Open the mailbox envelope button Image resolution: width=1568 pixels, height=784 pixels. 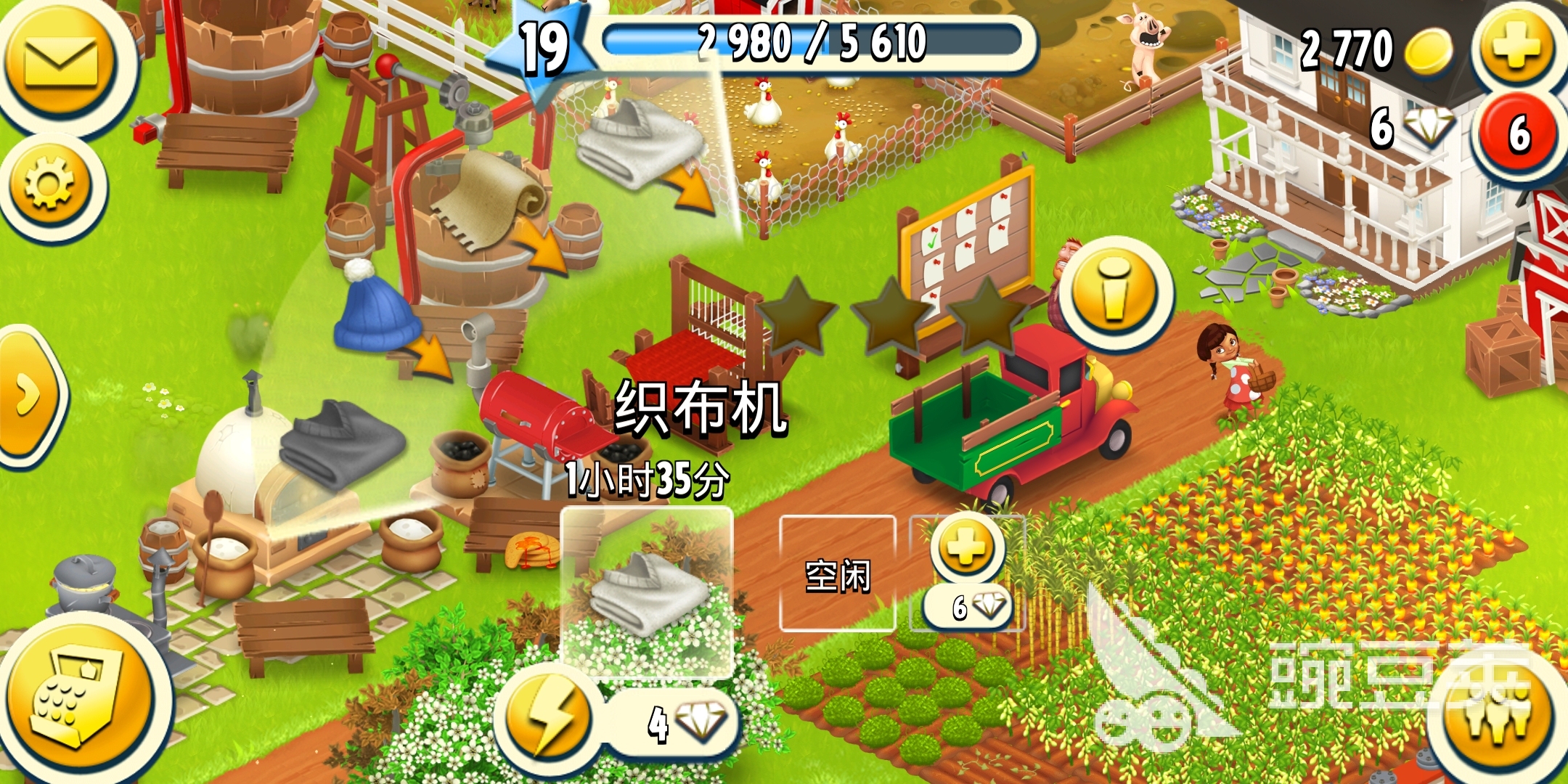tap(61, 62)
